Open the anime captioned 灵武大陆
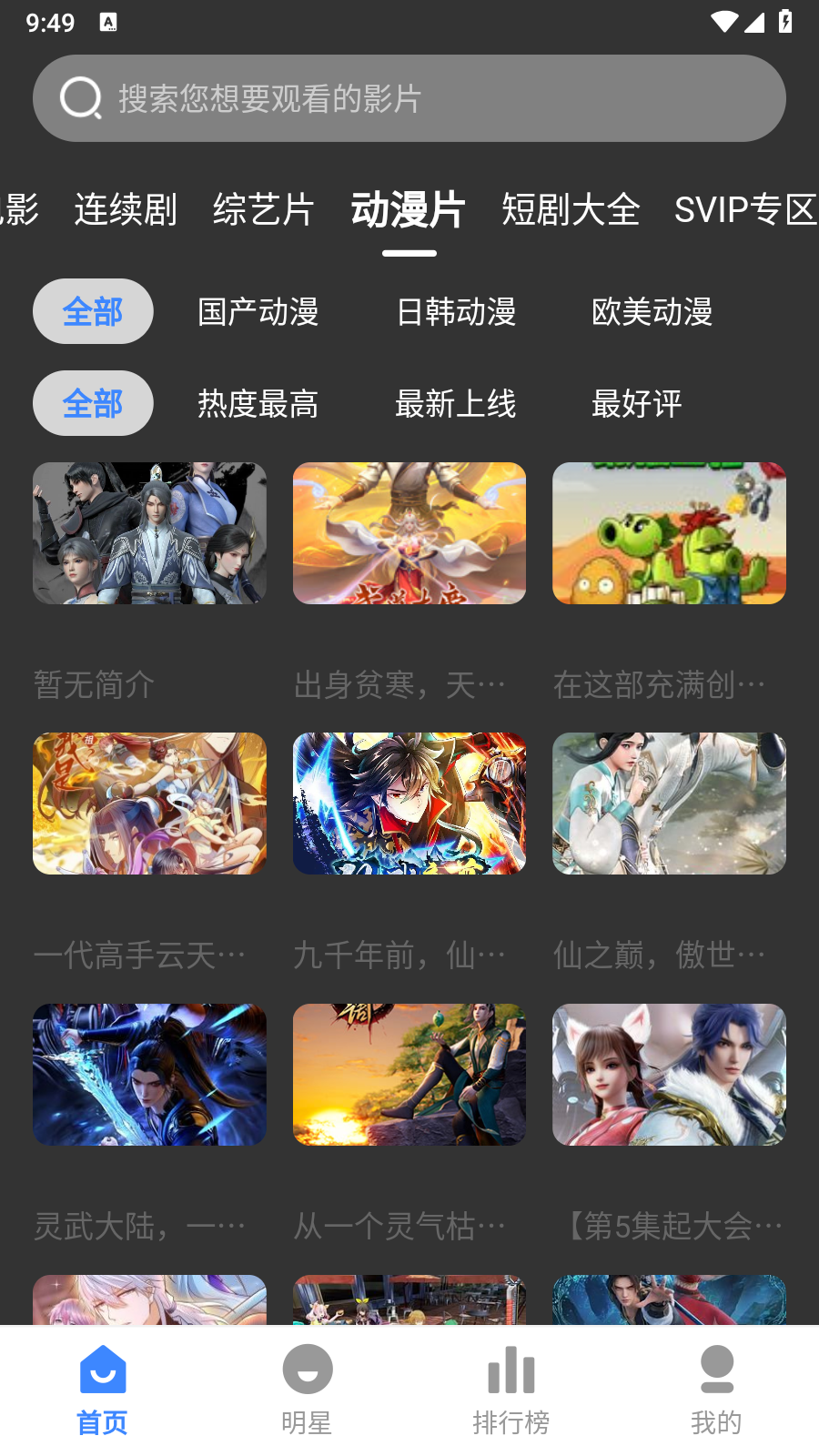 (149, 1075)
